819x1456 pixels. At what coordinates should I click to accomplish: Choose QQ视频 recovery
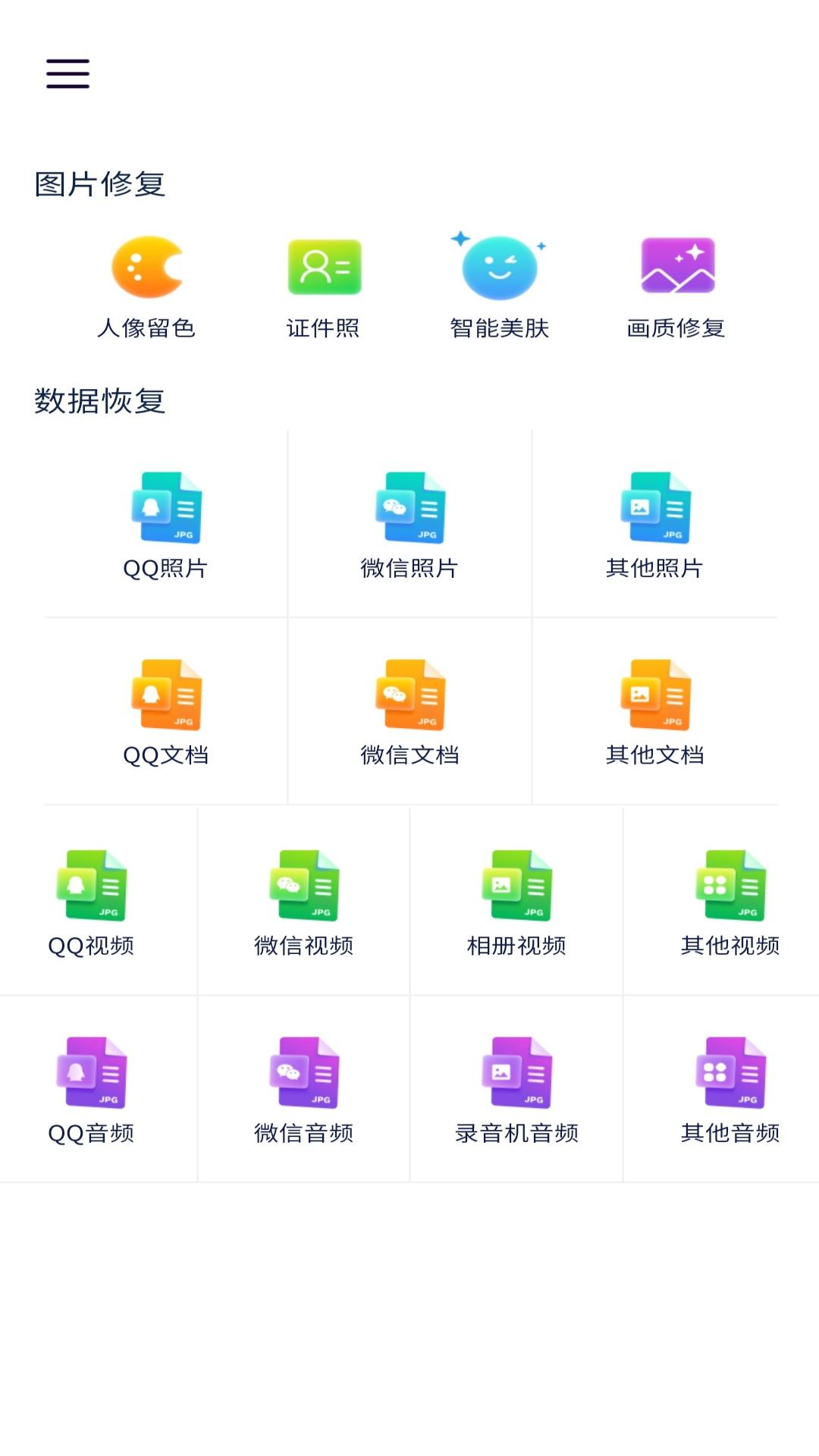tap(92, 902)
